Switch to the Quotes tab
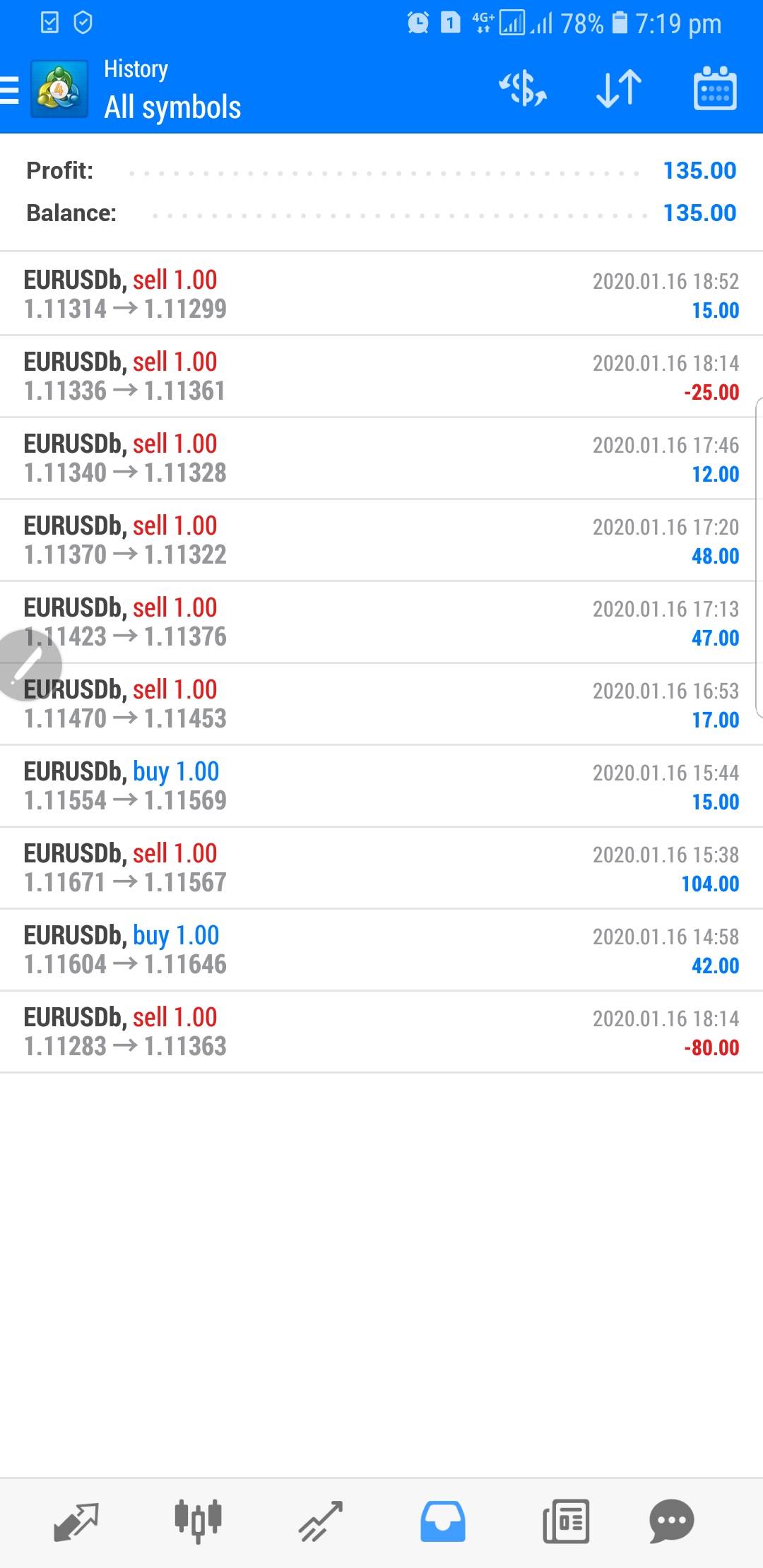The image size is (763, 1568). (76, 1520)
